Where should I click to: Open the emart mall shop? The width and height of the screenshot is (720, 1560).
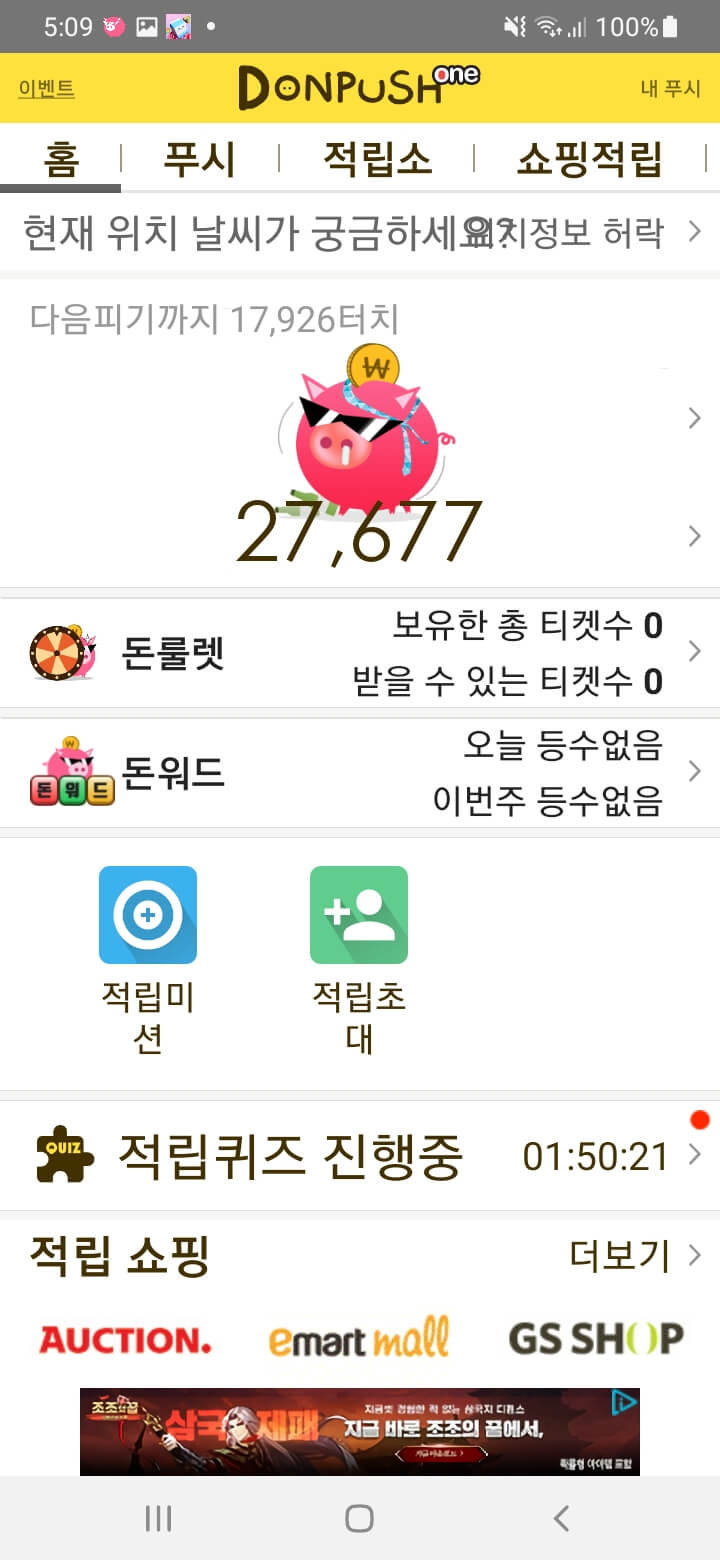click(x=359, y=1339)
